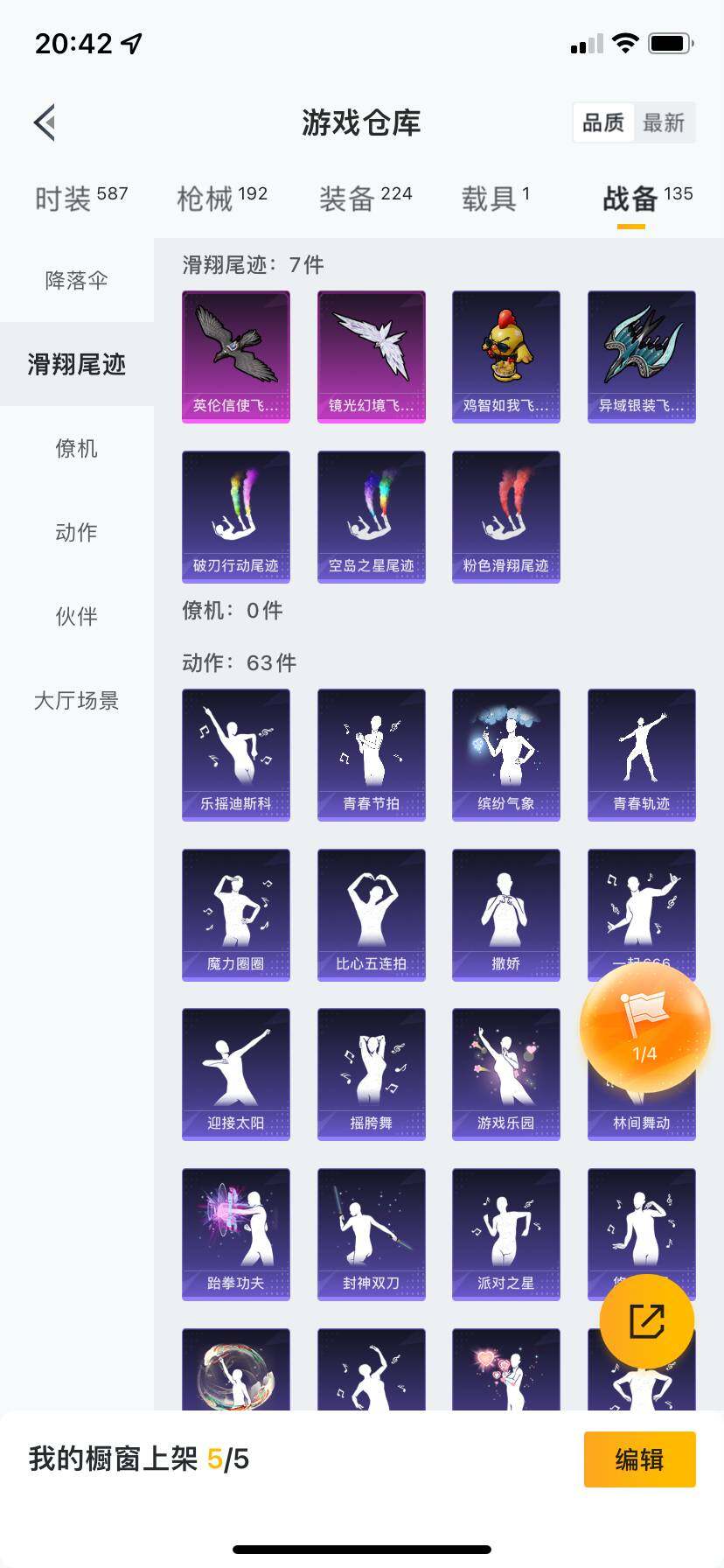Open the 粉色滑翔尾迹 pink trail item
This screenshot has width=724, height=1568.
(505, 516)
